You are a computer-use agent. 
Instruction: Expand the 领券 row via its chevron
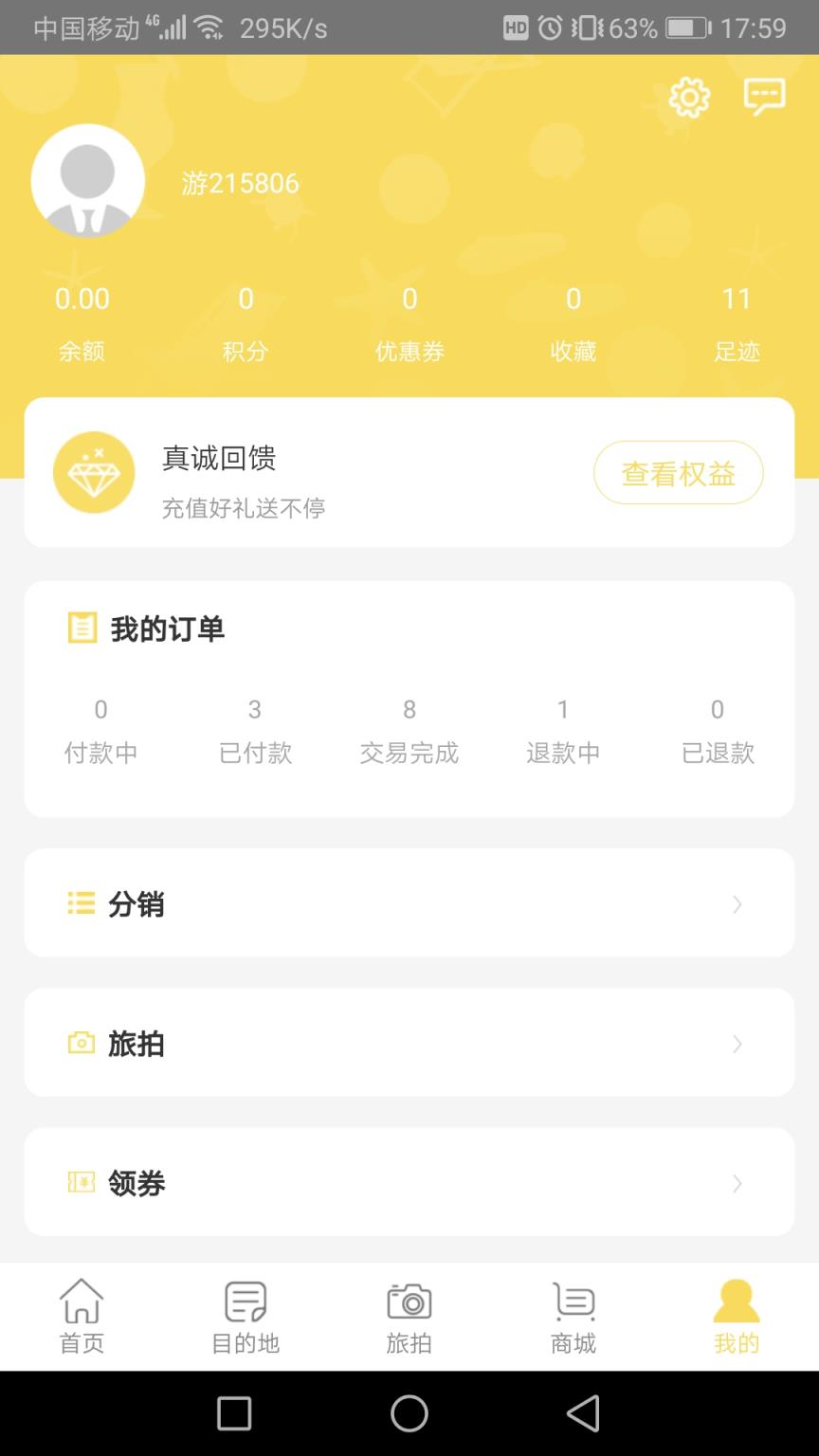click(x=737, y=1183)
